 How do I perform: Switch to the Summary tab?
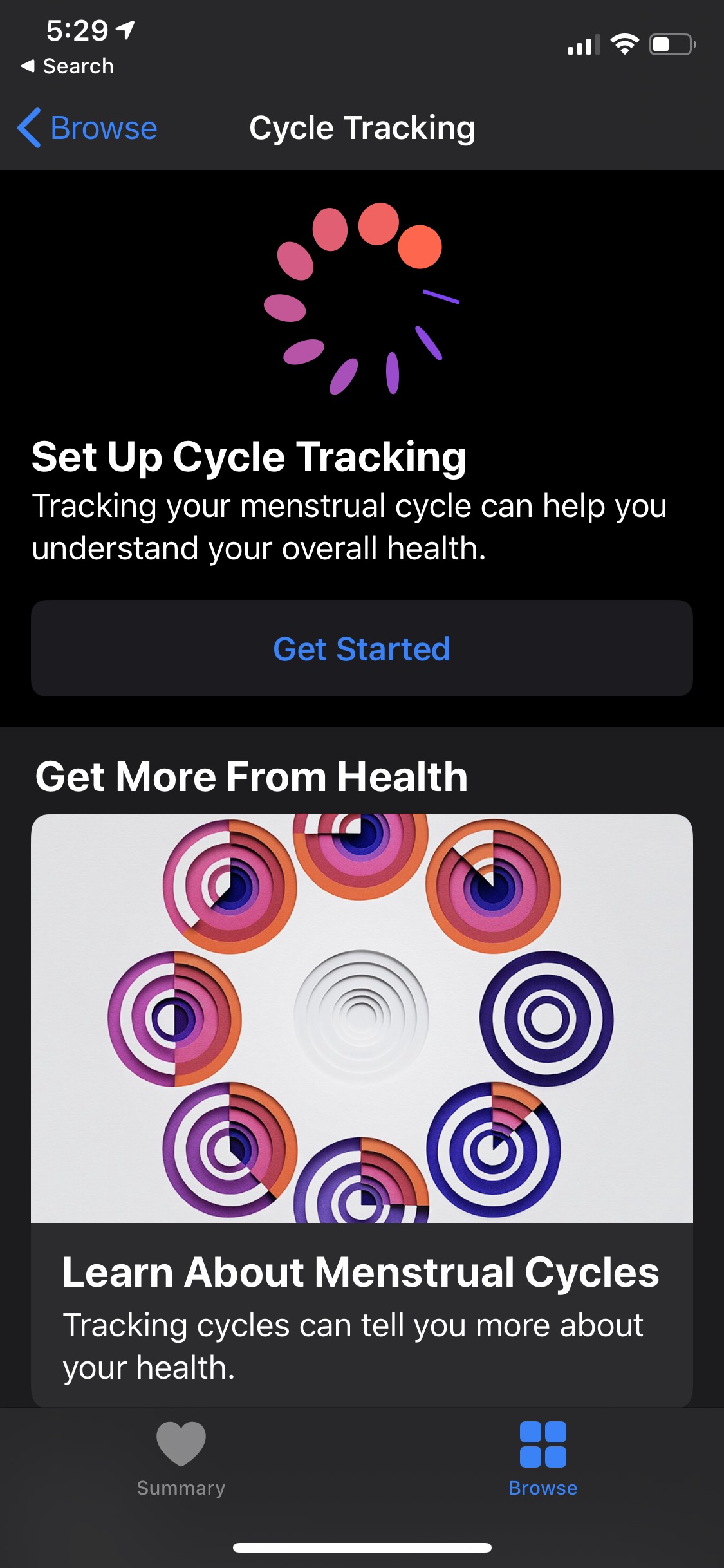pos(181,1459)
